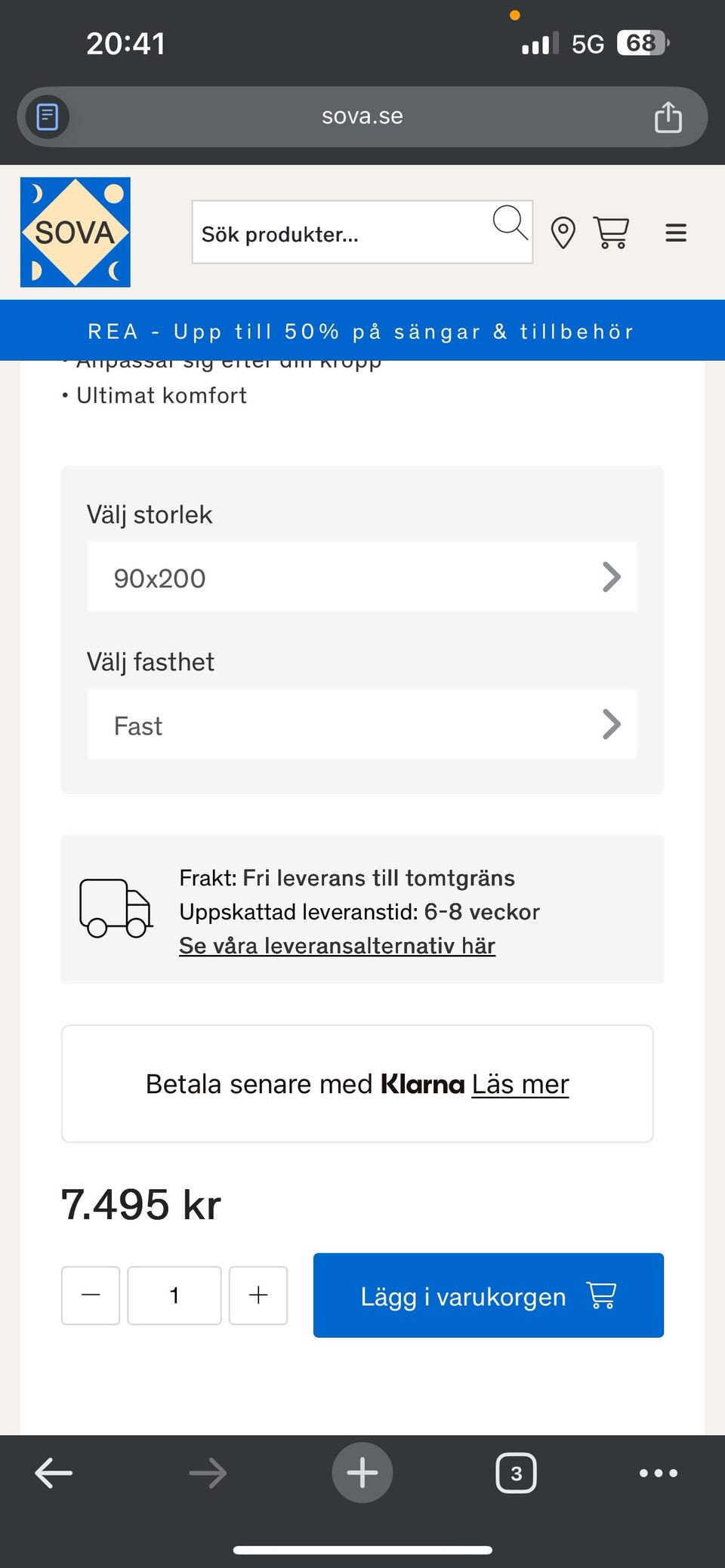Screen dimensions: 725x1568
Task: Click Se våra leveransalternativ här
Action: pyautogui.click(x=337, y=945)
